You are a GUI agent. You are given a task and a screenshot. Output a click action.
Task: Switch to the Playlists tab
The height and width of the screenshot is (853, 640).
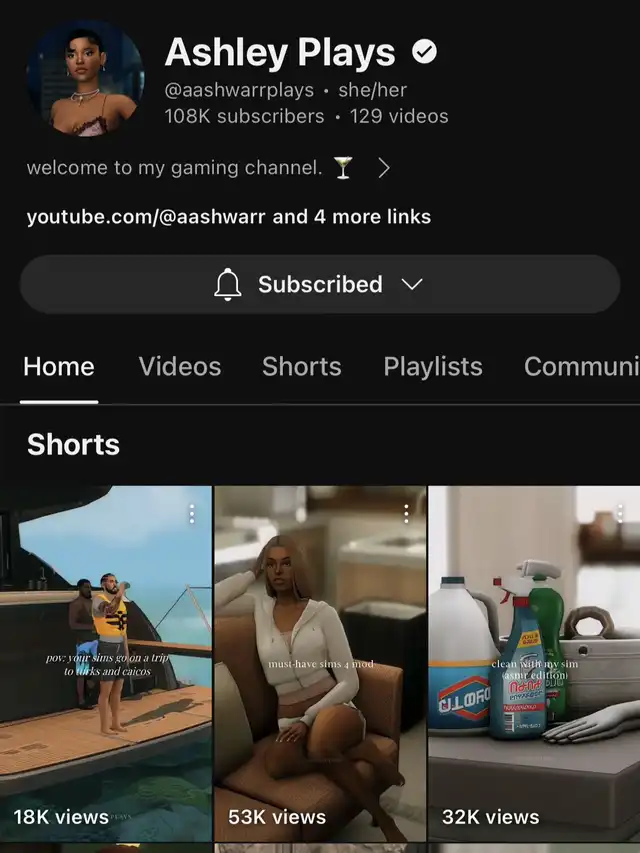click(x=432, y=367)
